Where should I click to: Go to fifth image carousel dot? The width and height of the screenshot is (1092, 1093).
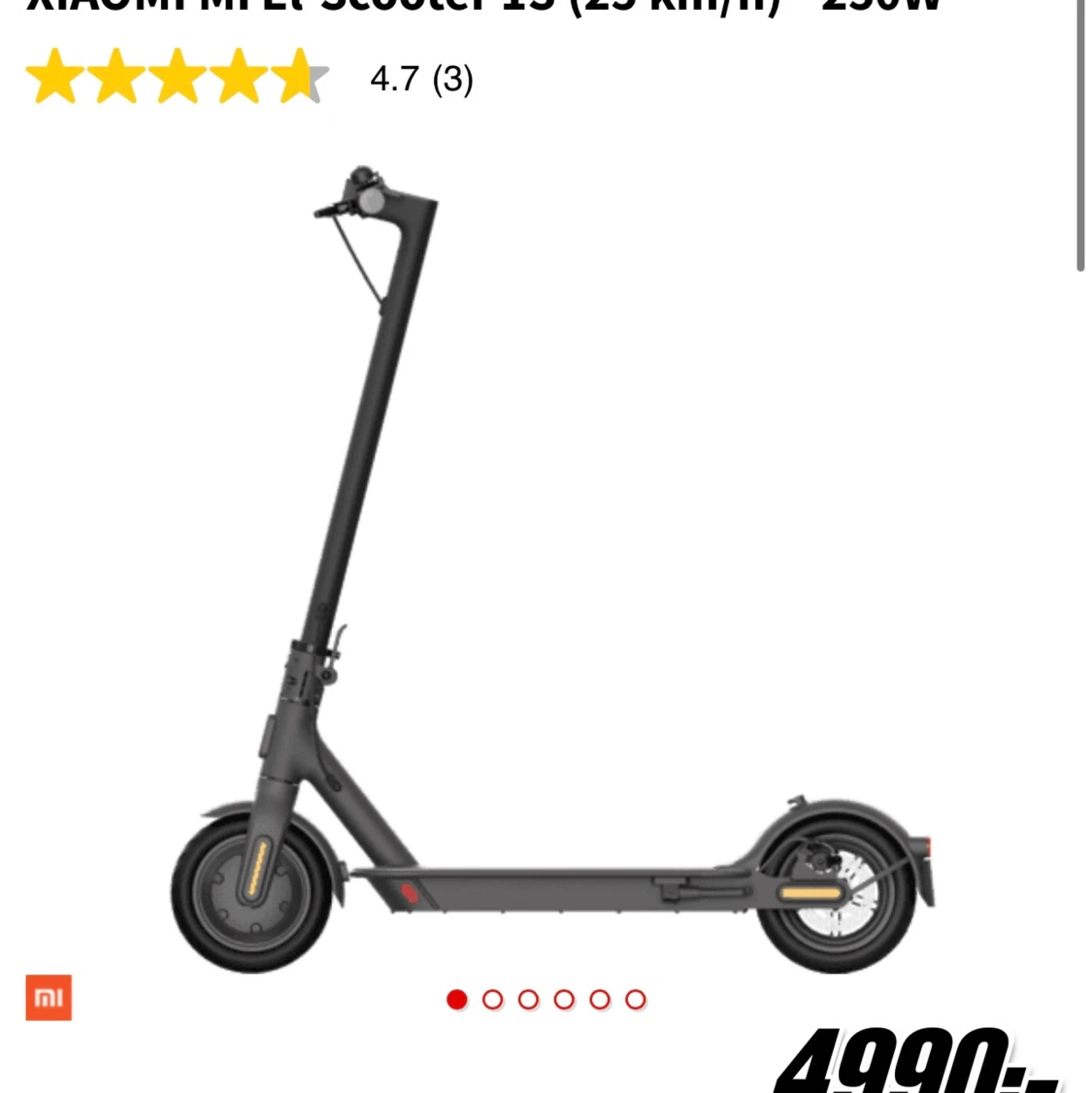(600, 1000)
